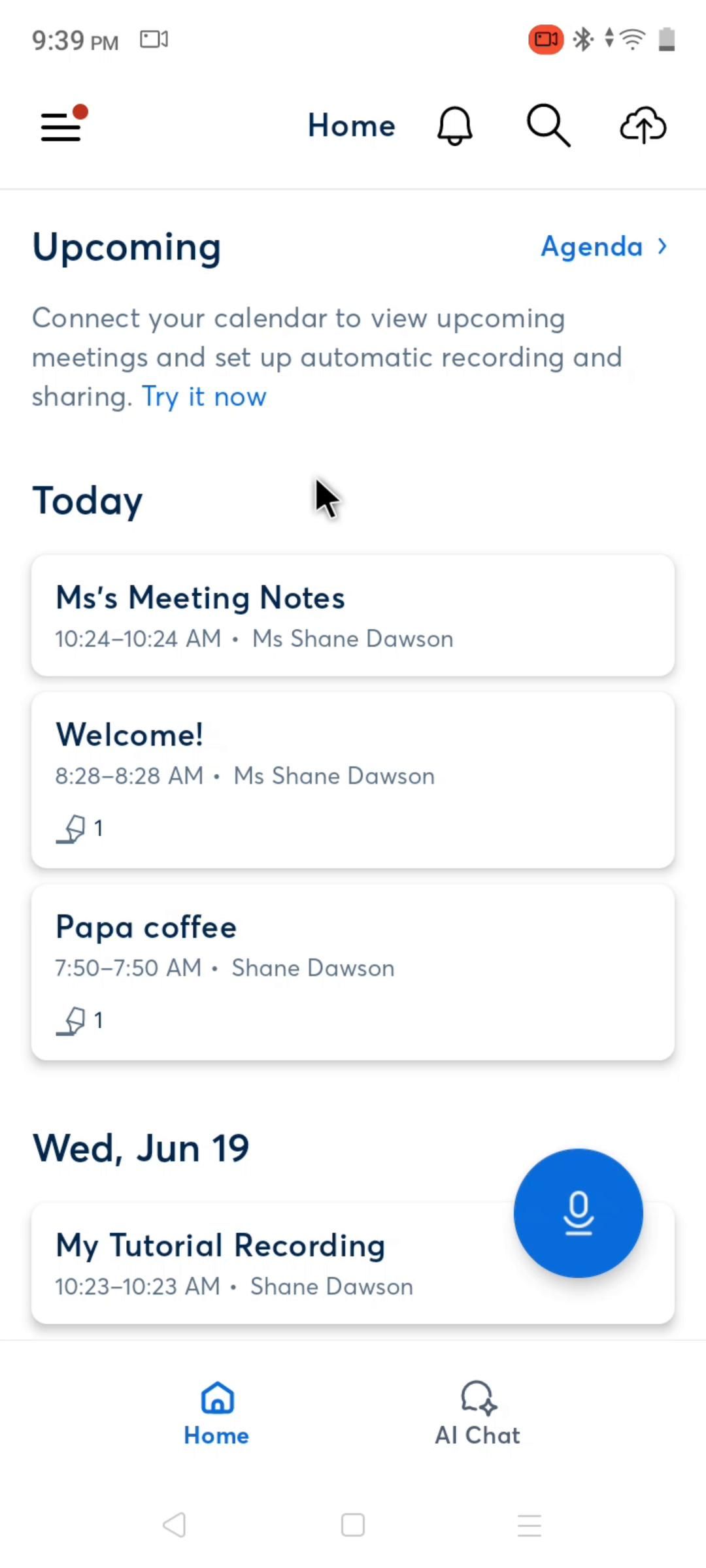Screen dimensions: 706x1568
Task: Switch to the AI Chat tab
Action: coord(478,1414)
